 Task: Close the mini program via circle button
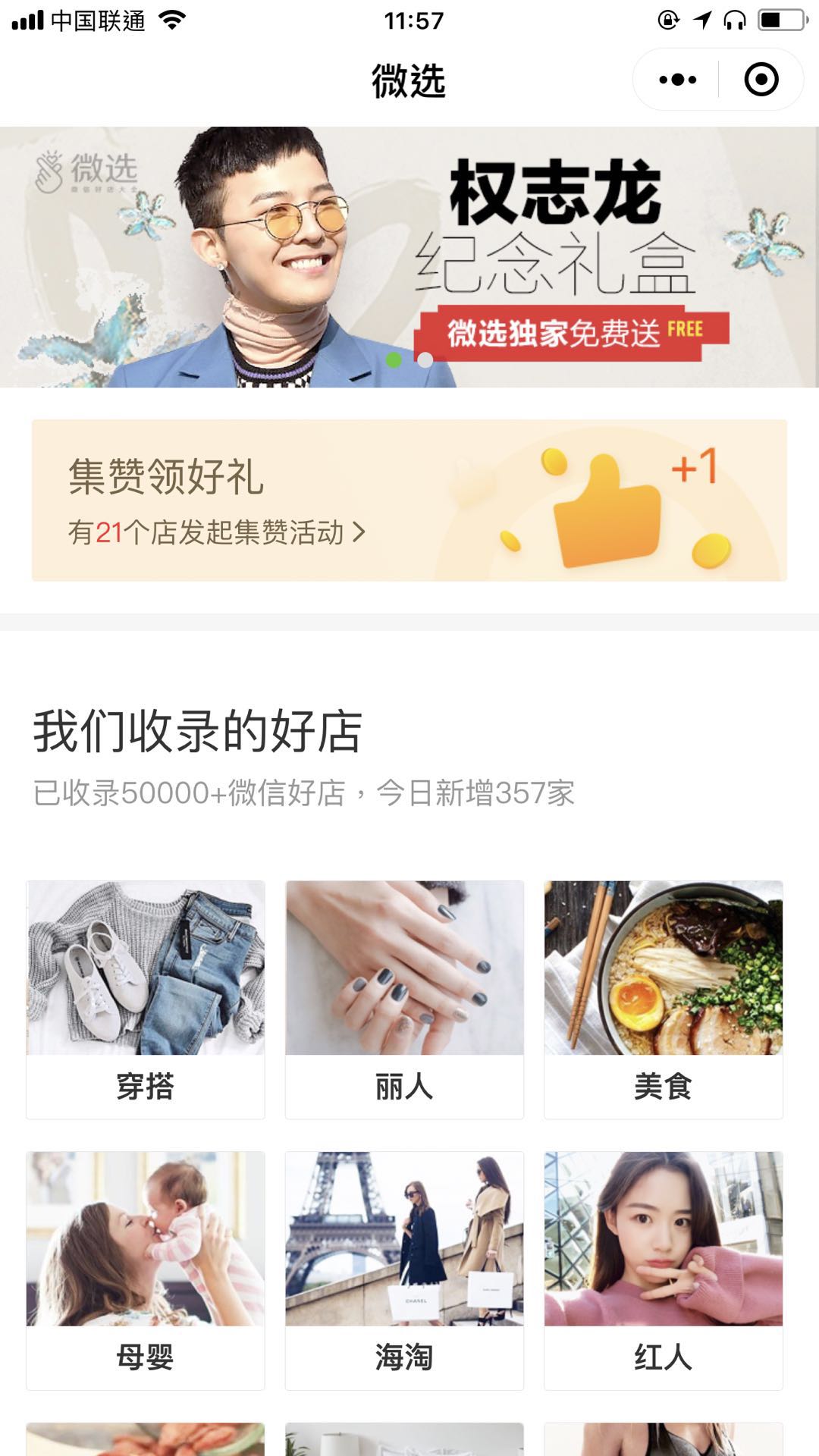point(761,80)
